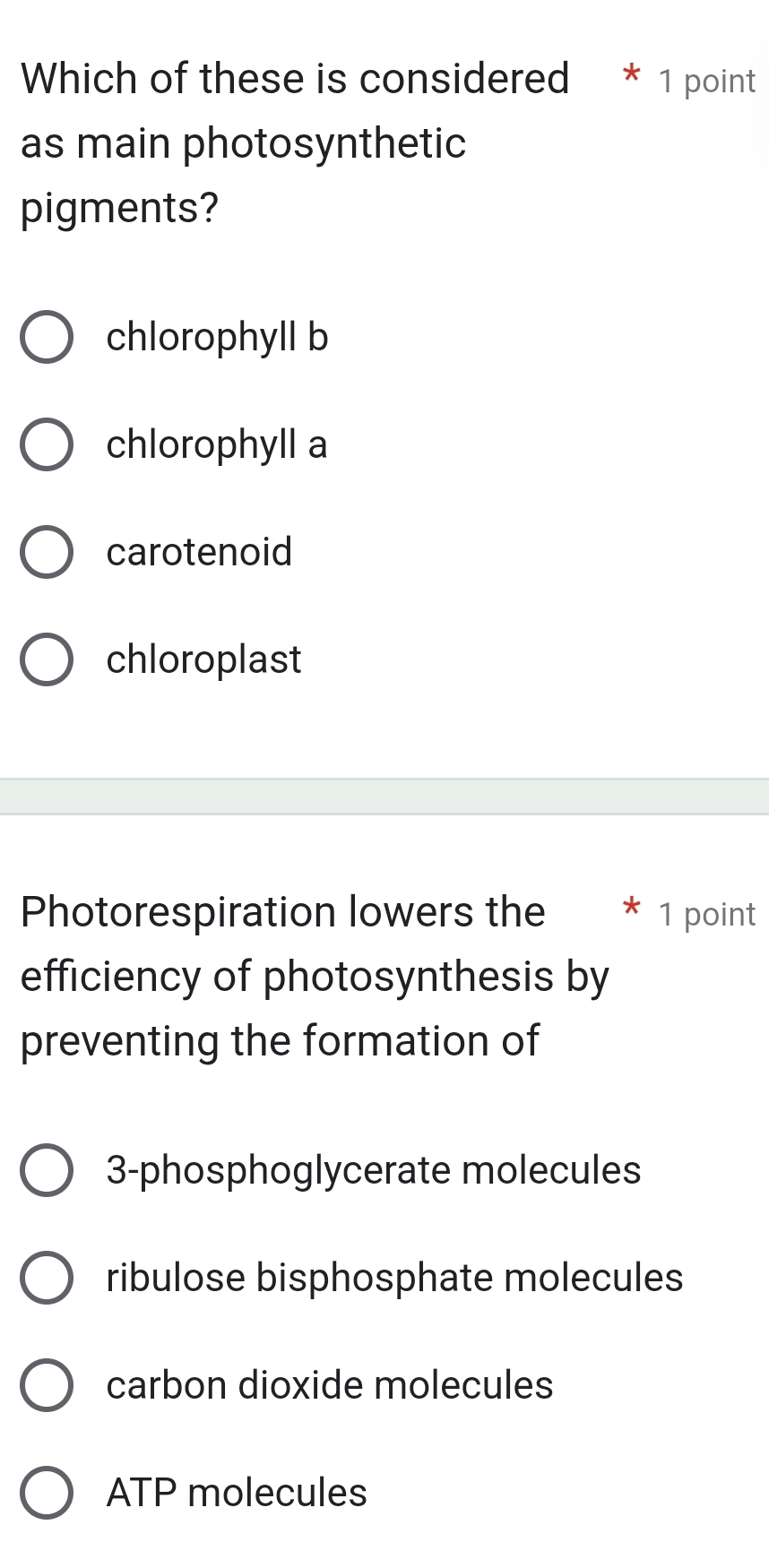Select 3-phosphoglycerate molecules option
769x1568 pixels.
coord(48,1170)
